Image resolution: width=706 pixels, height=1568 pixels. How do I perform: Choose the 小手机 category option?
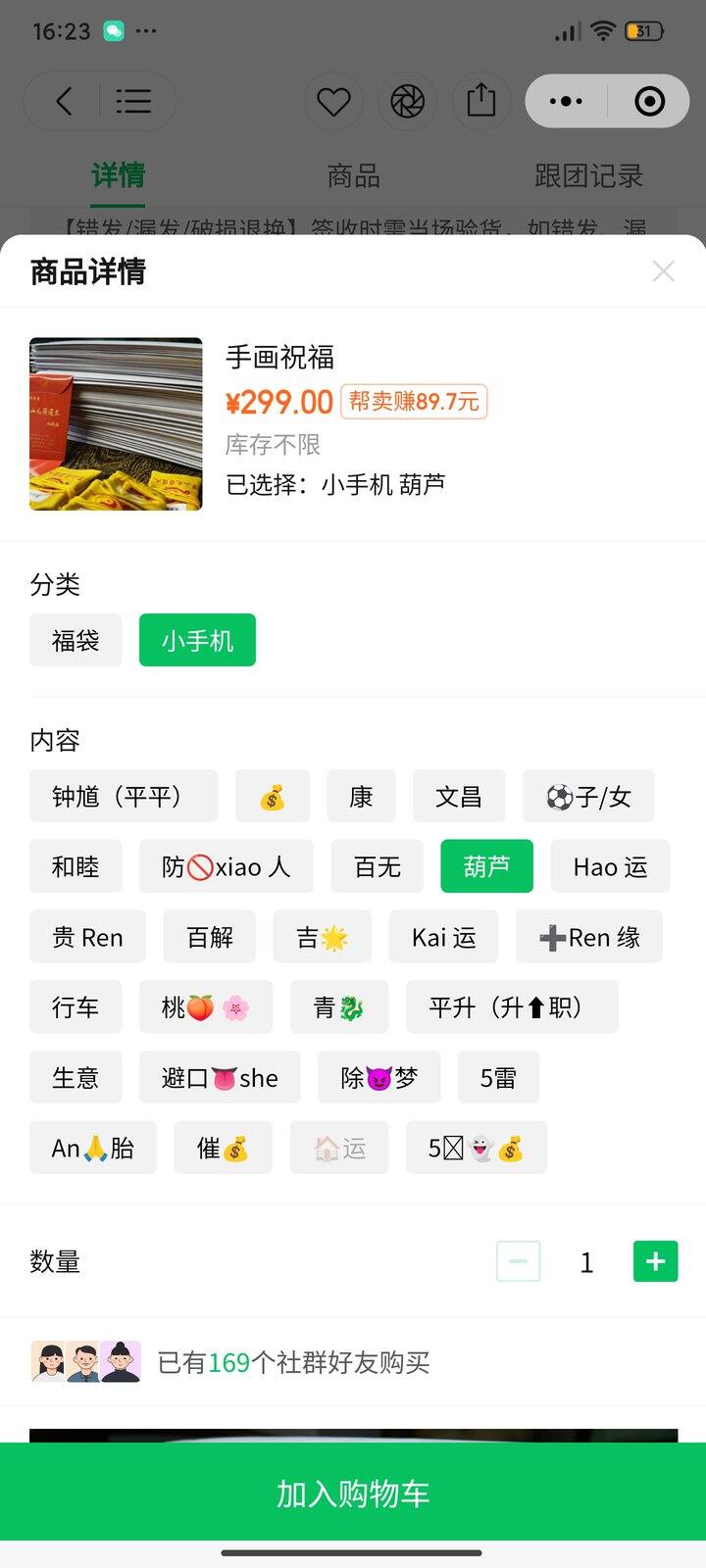(x=197, y=640)
